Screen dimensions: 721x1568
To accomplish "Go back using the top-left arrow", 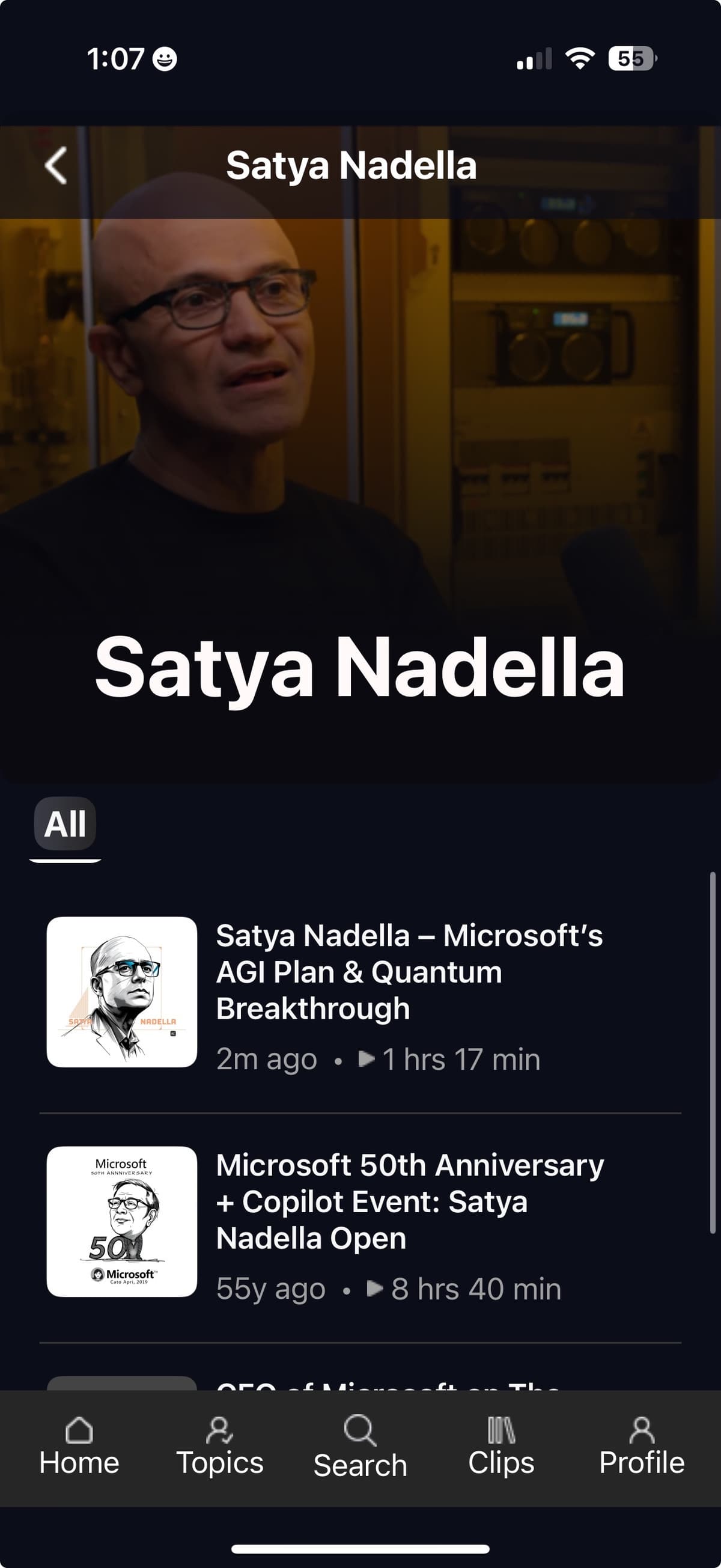I will click(56, 165).
